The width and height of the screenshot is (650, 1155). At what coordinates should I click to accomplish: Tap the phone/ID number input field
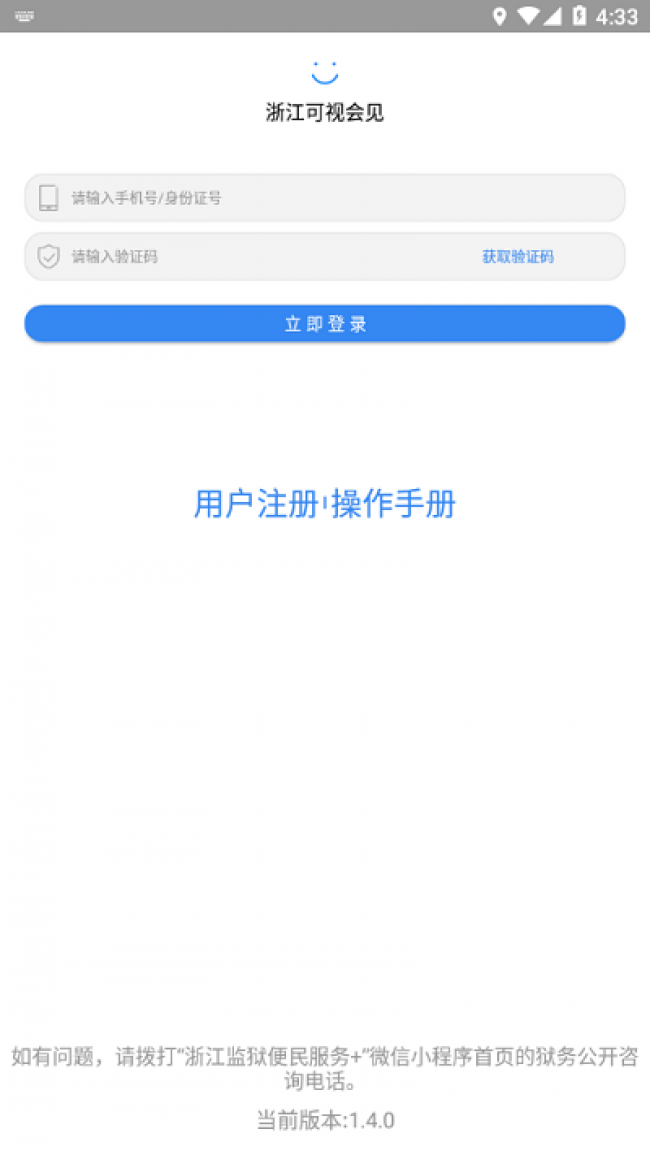point(325,197)
